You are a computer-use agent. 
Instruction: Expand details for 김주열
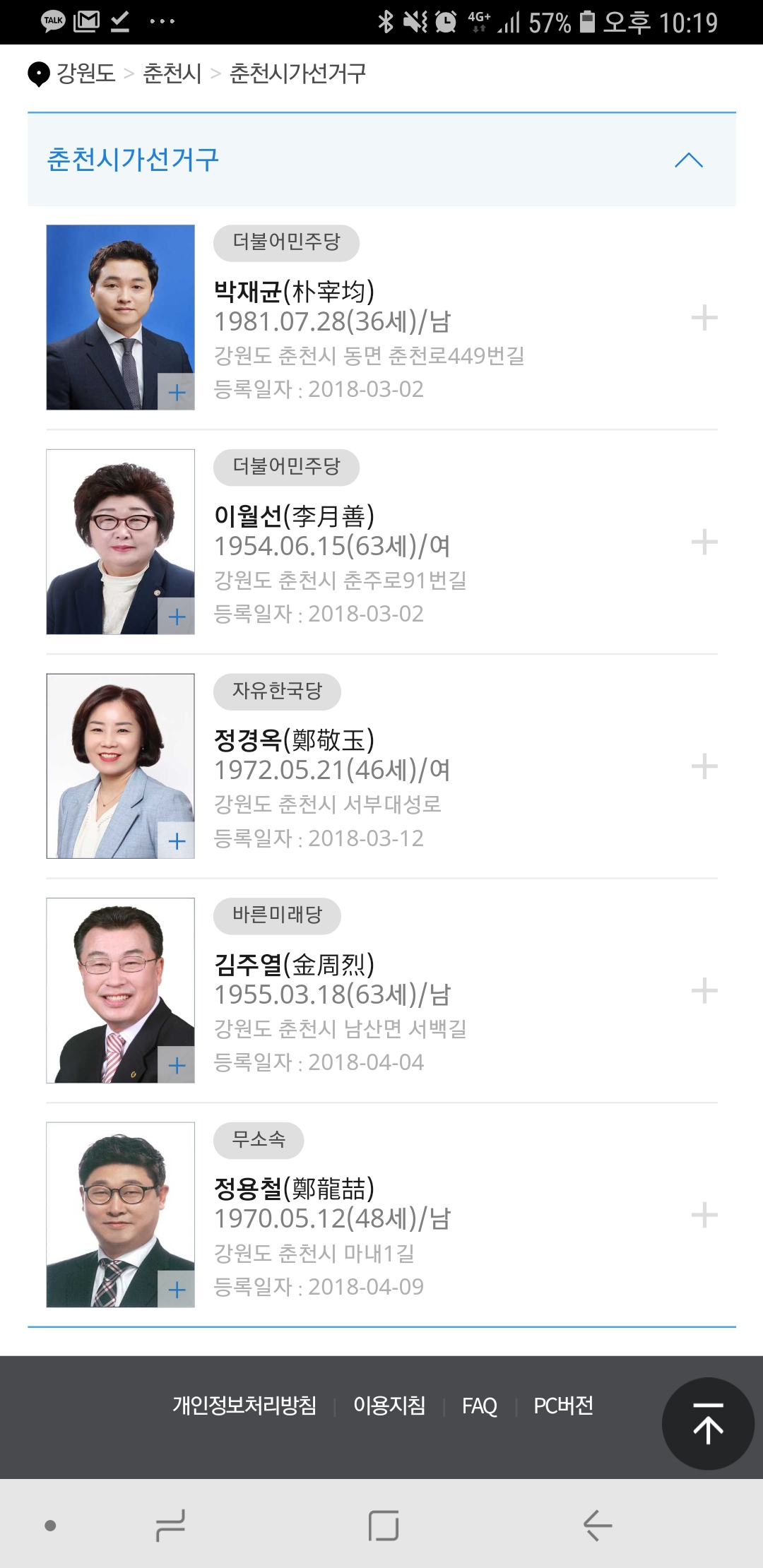[x=704, y=991]
